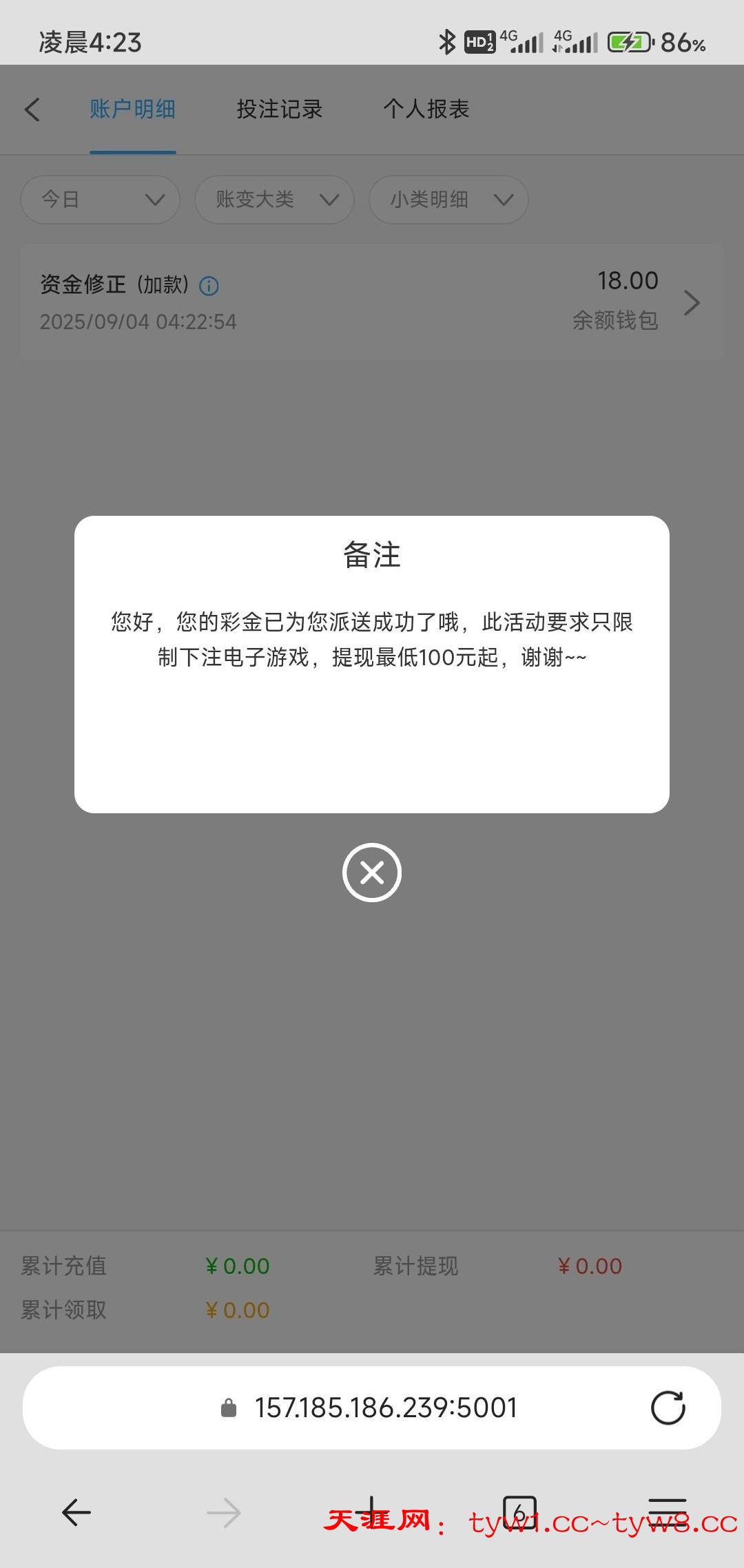This screenshot has height=1568, width=744.
Task: Expand the 今日 date dropdown
Action: pyautogui.click(x=101, y=200)
